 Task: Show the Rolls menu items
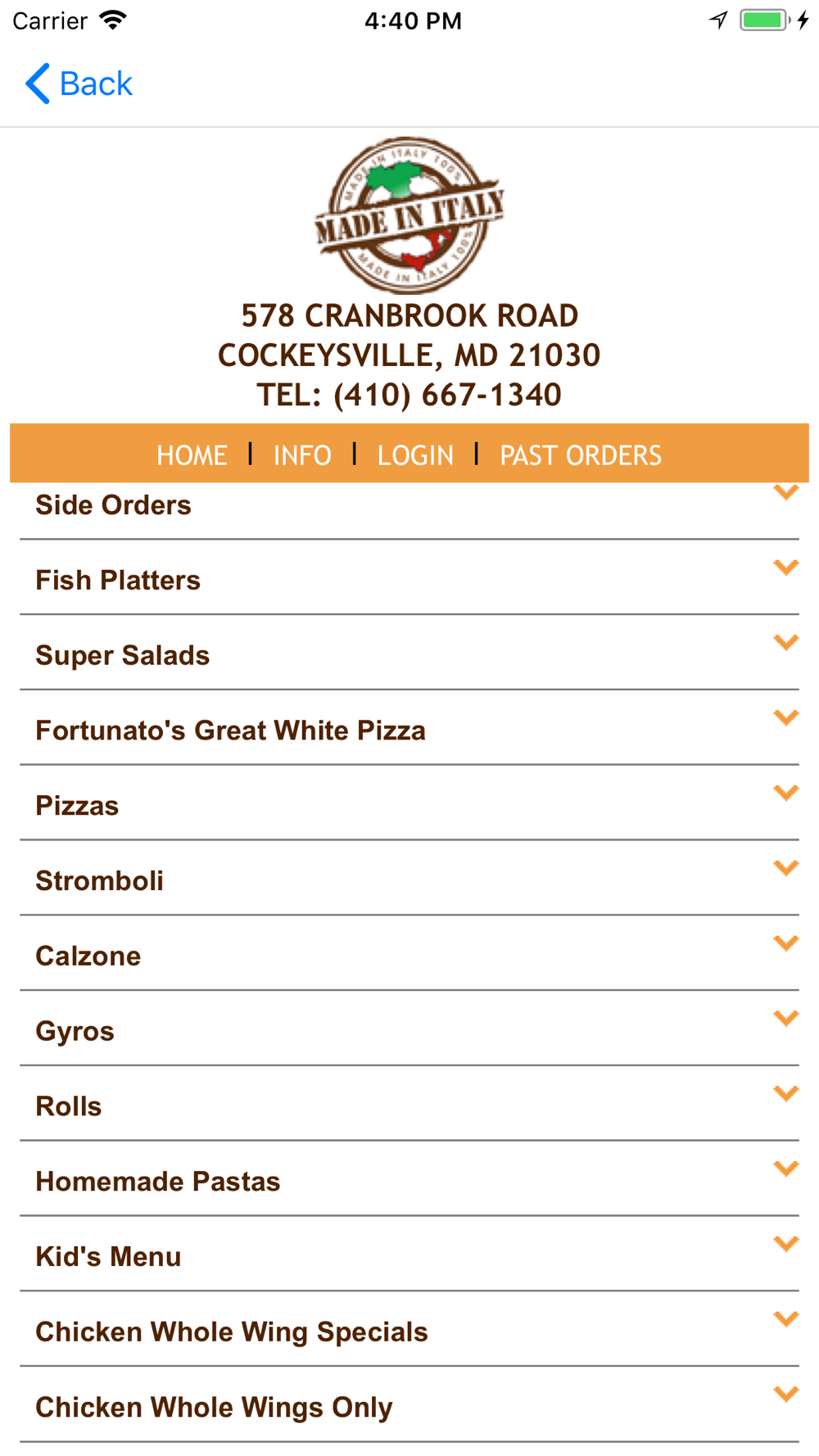(409, 1105)
